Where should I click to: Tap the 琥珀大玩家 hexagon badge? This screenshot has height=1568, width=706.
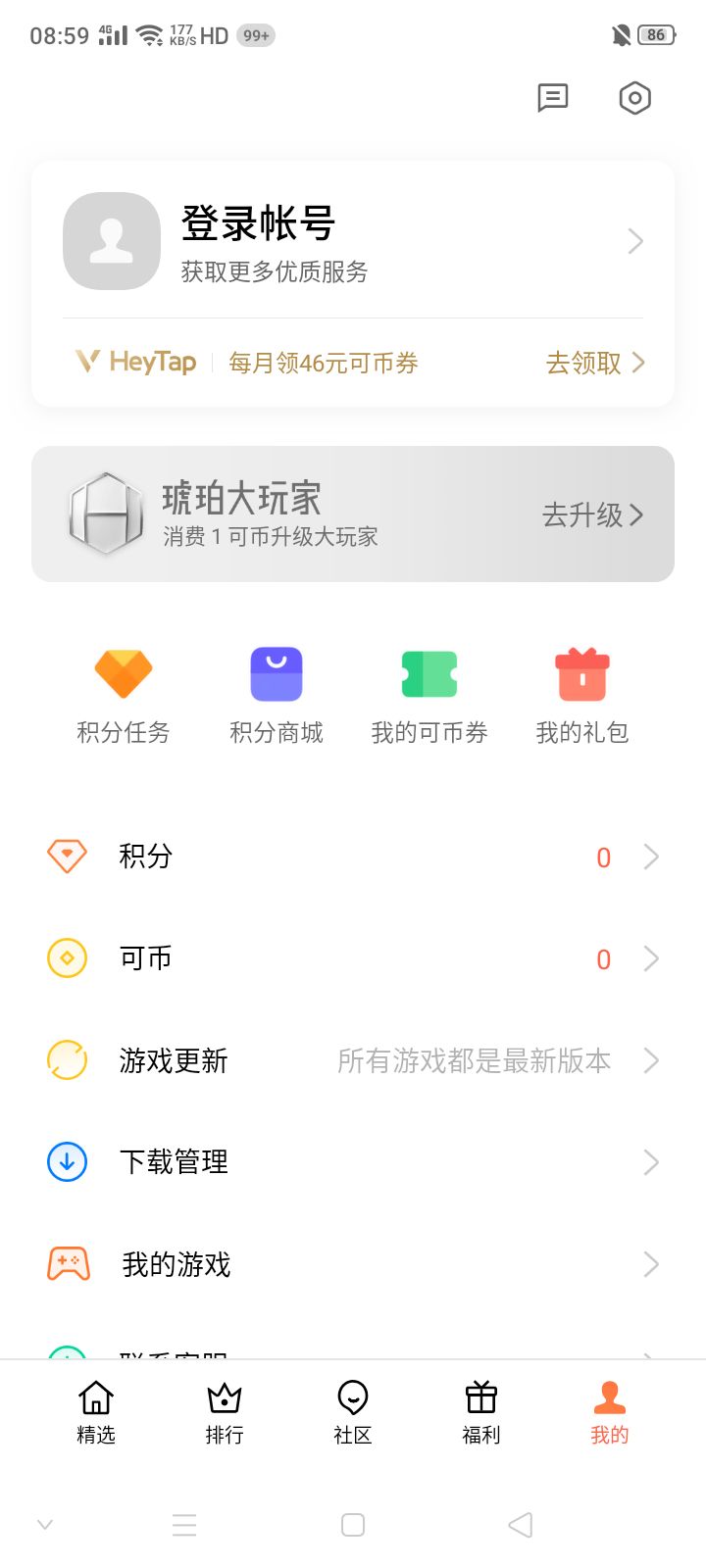tap(106, 514)
